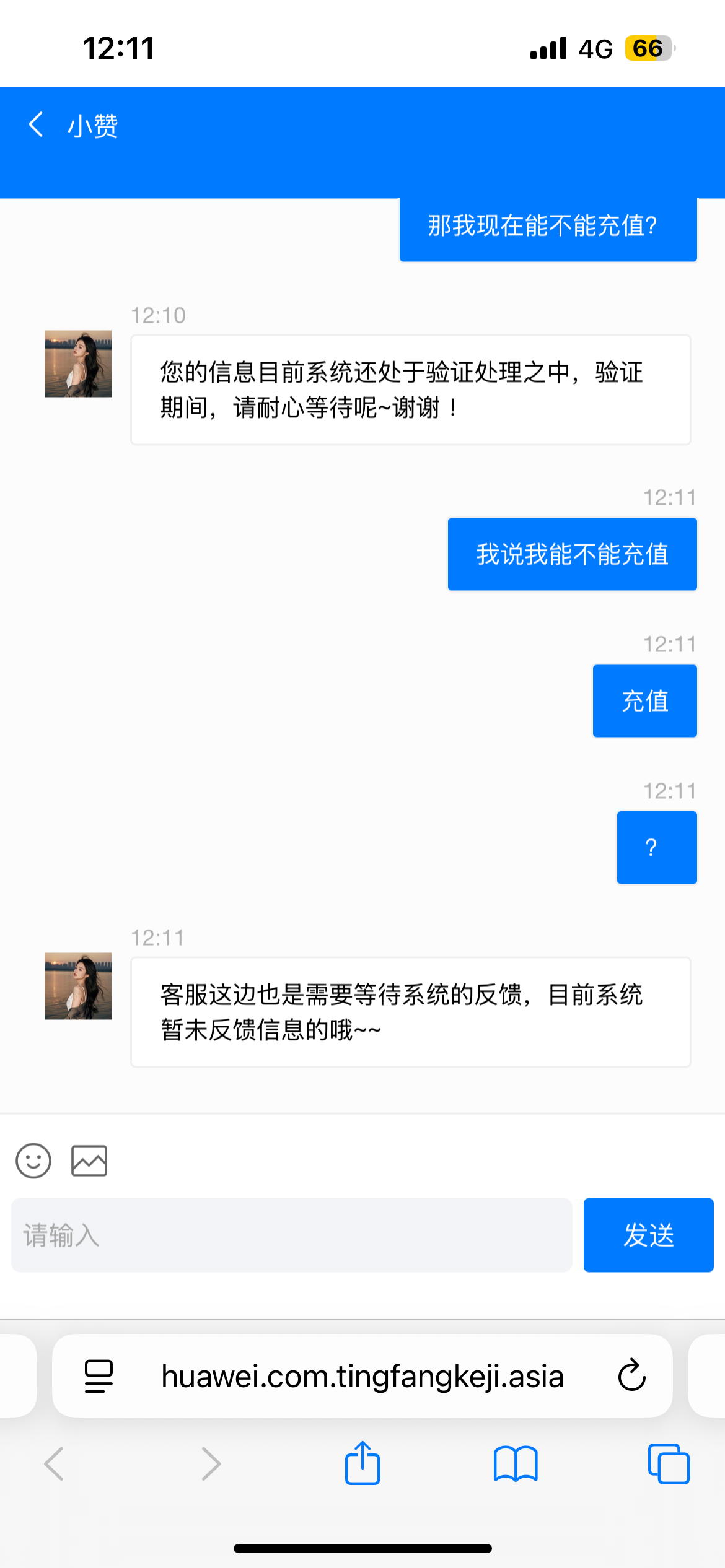The image size is (725, 1568).
Task: Open the Safari share sheet icon
Action: [x=362, y=1465]
